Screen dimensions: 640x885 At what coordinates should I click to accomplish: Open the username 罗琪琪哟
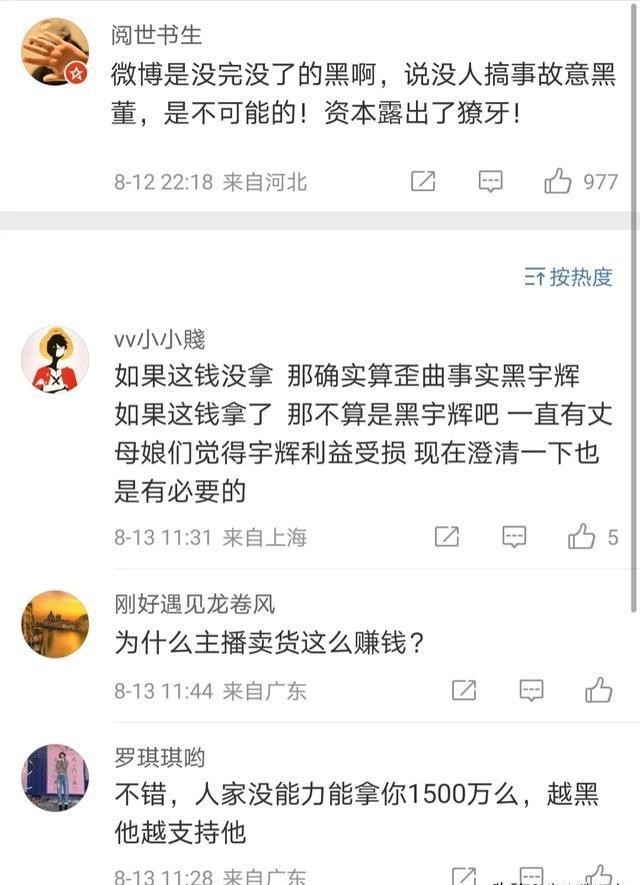pos(160,757)
